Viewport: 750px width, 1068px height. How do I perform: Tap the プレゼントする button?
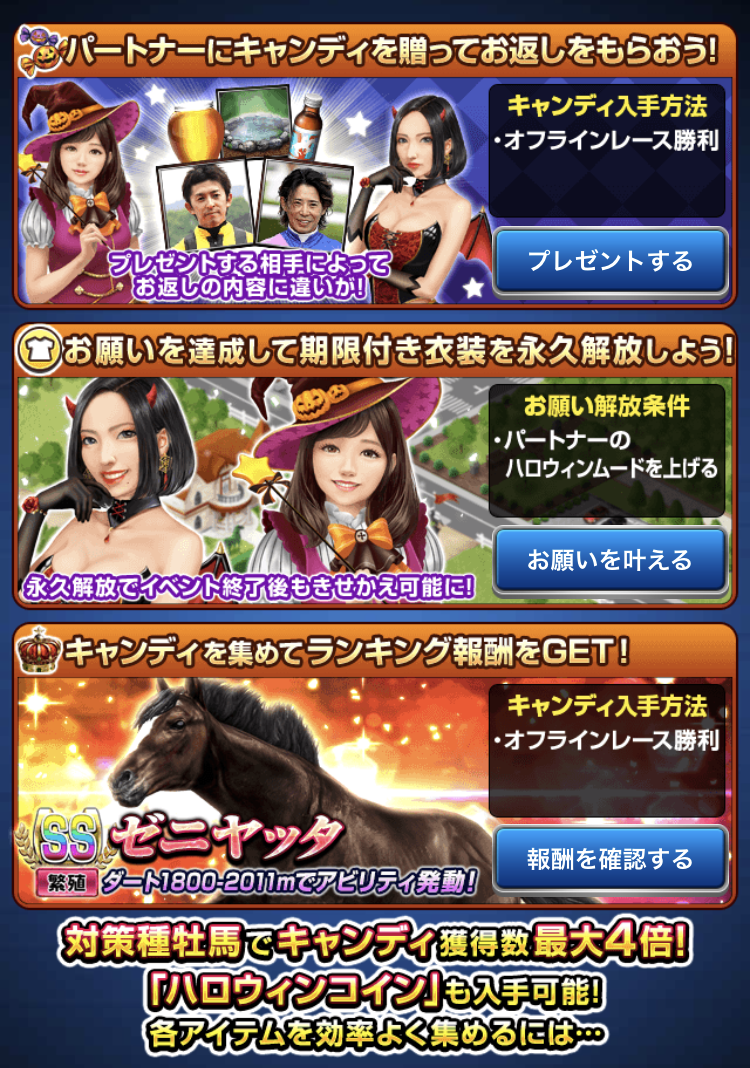609,261
